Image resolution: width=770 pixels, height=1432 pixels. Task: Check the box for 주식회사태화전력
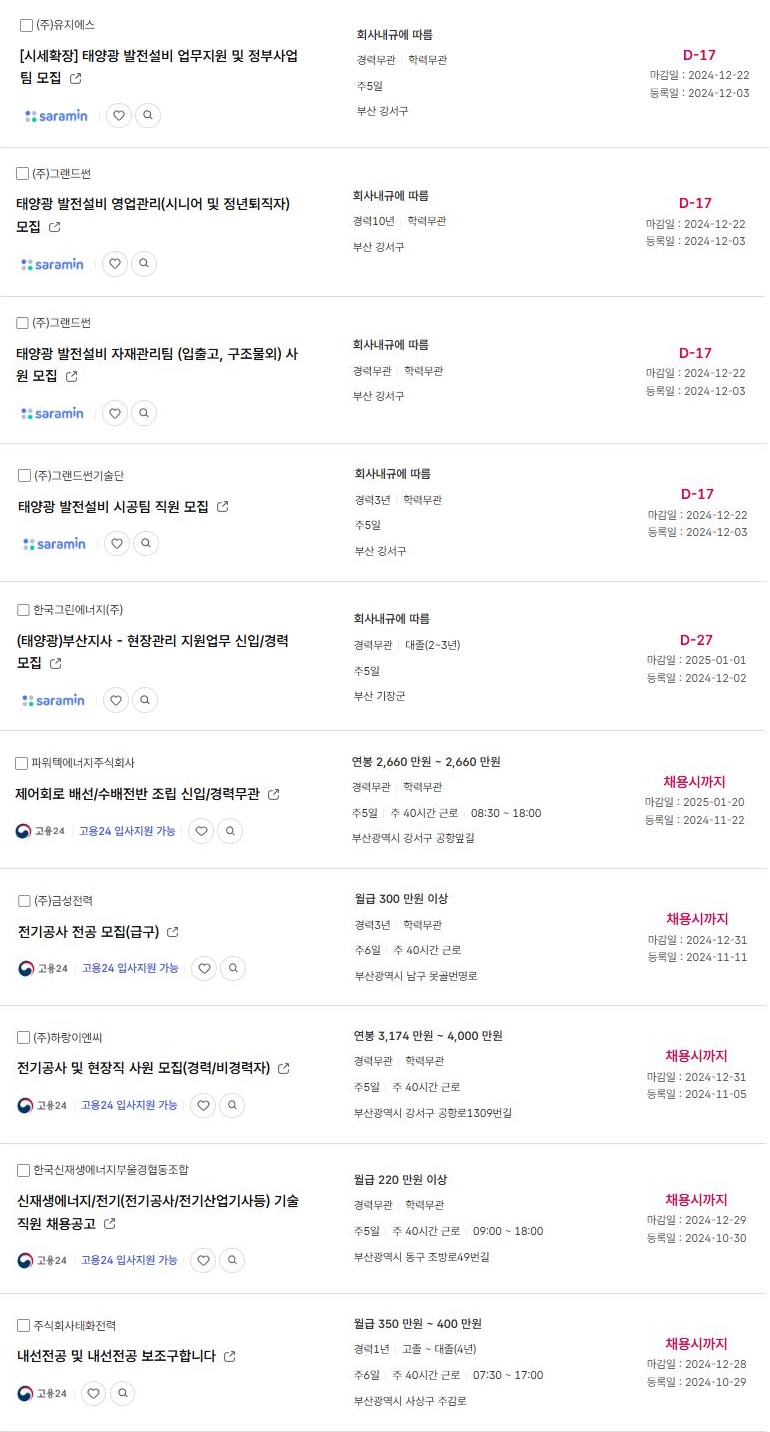point(24,1326)
